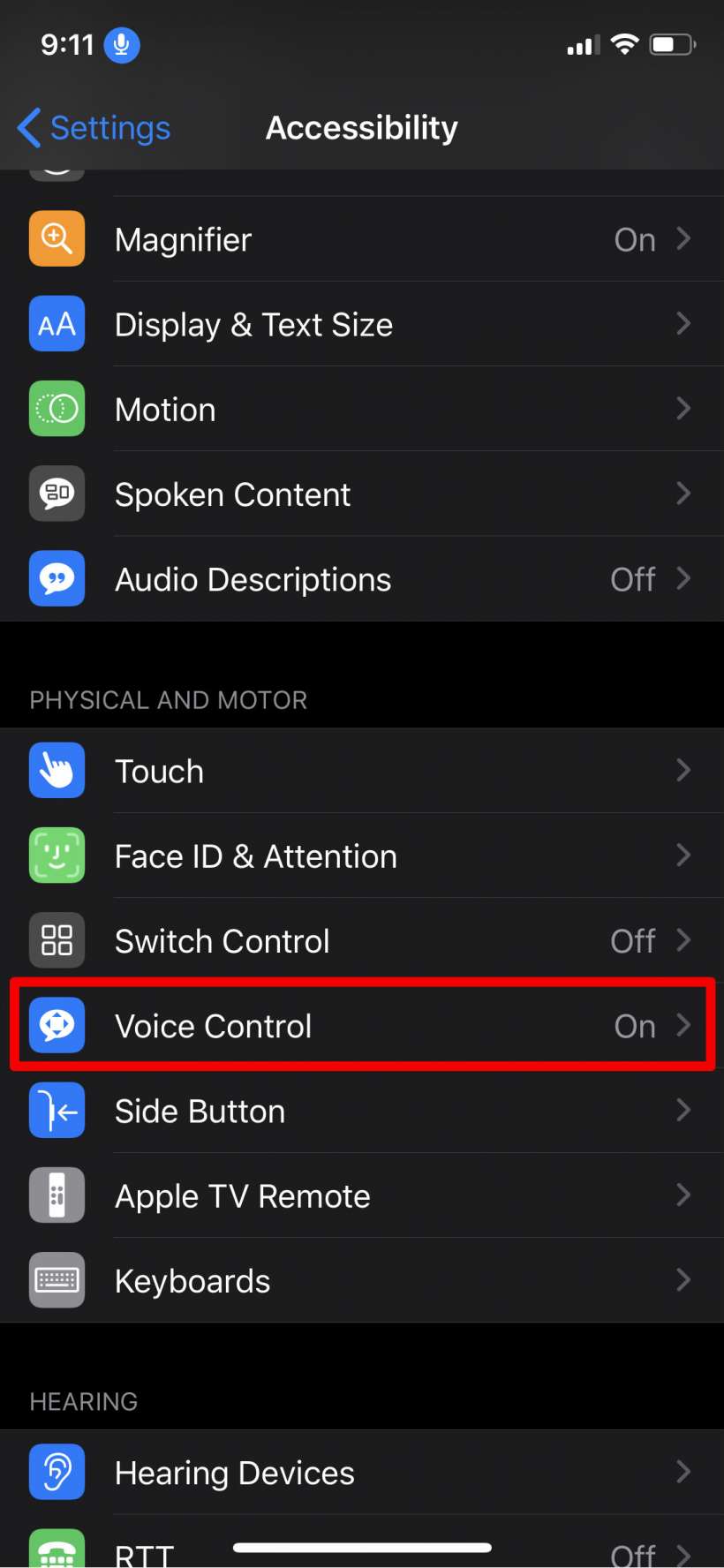Tap the Face ID & Attention icon
Screen dimensions: 724x1568
(x=57, y=855)
